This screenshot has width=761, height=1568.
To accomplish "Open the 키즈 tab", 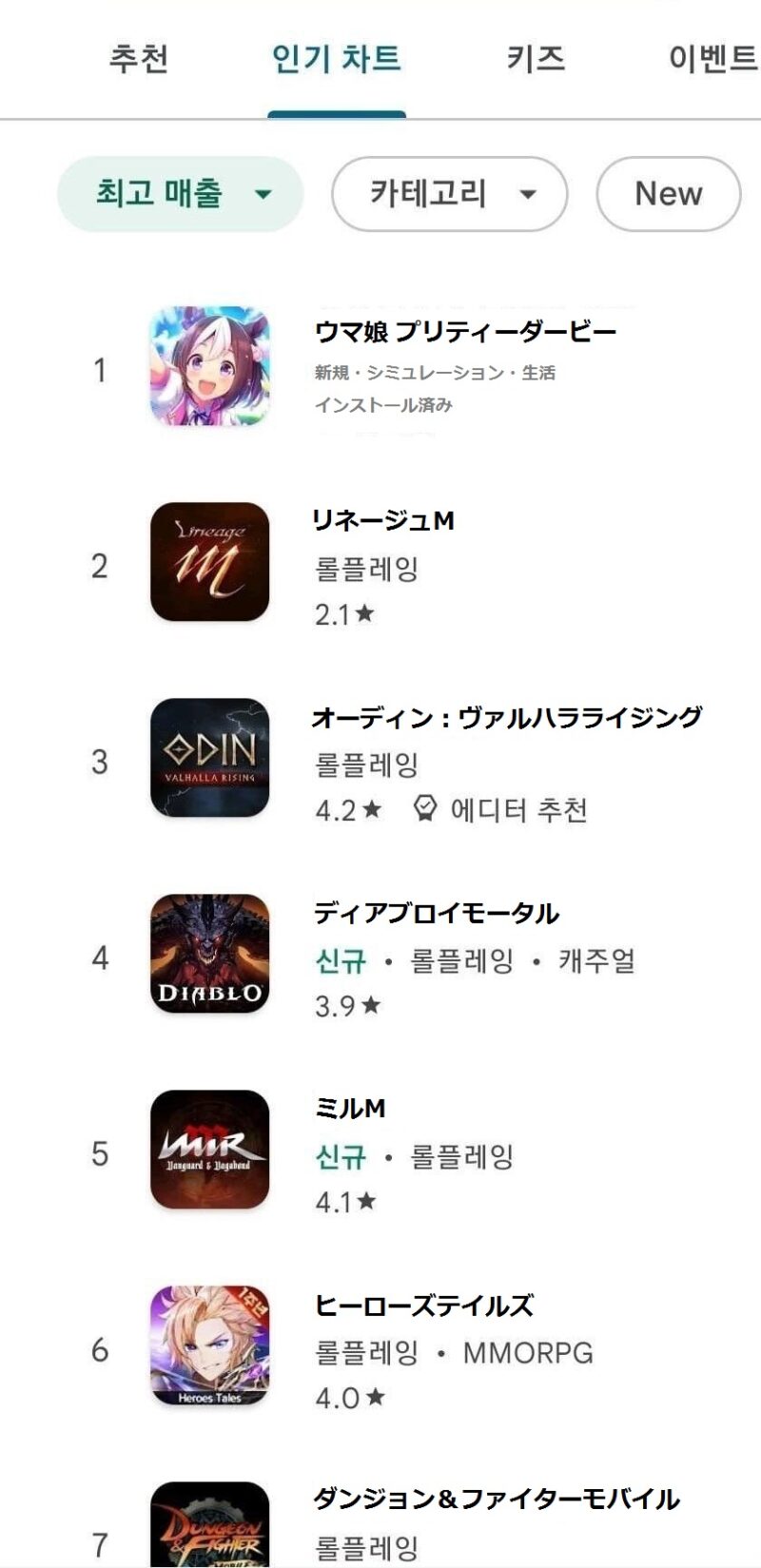I will pyautogui.click(x=536, y=59).
